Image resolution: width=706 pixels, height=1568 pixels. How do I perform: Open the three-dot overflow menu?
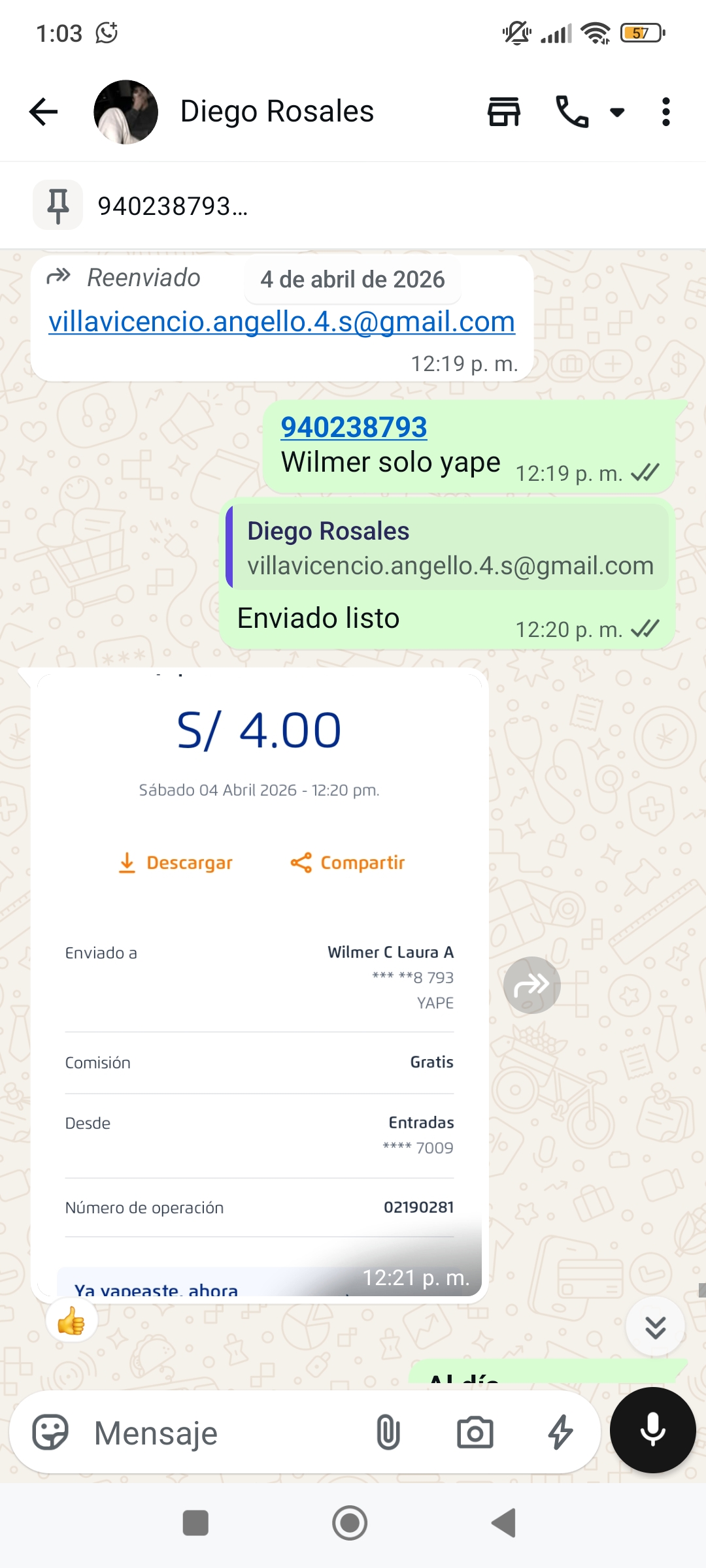[x=666, y=112]
